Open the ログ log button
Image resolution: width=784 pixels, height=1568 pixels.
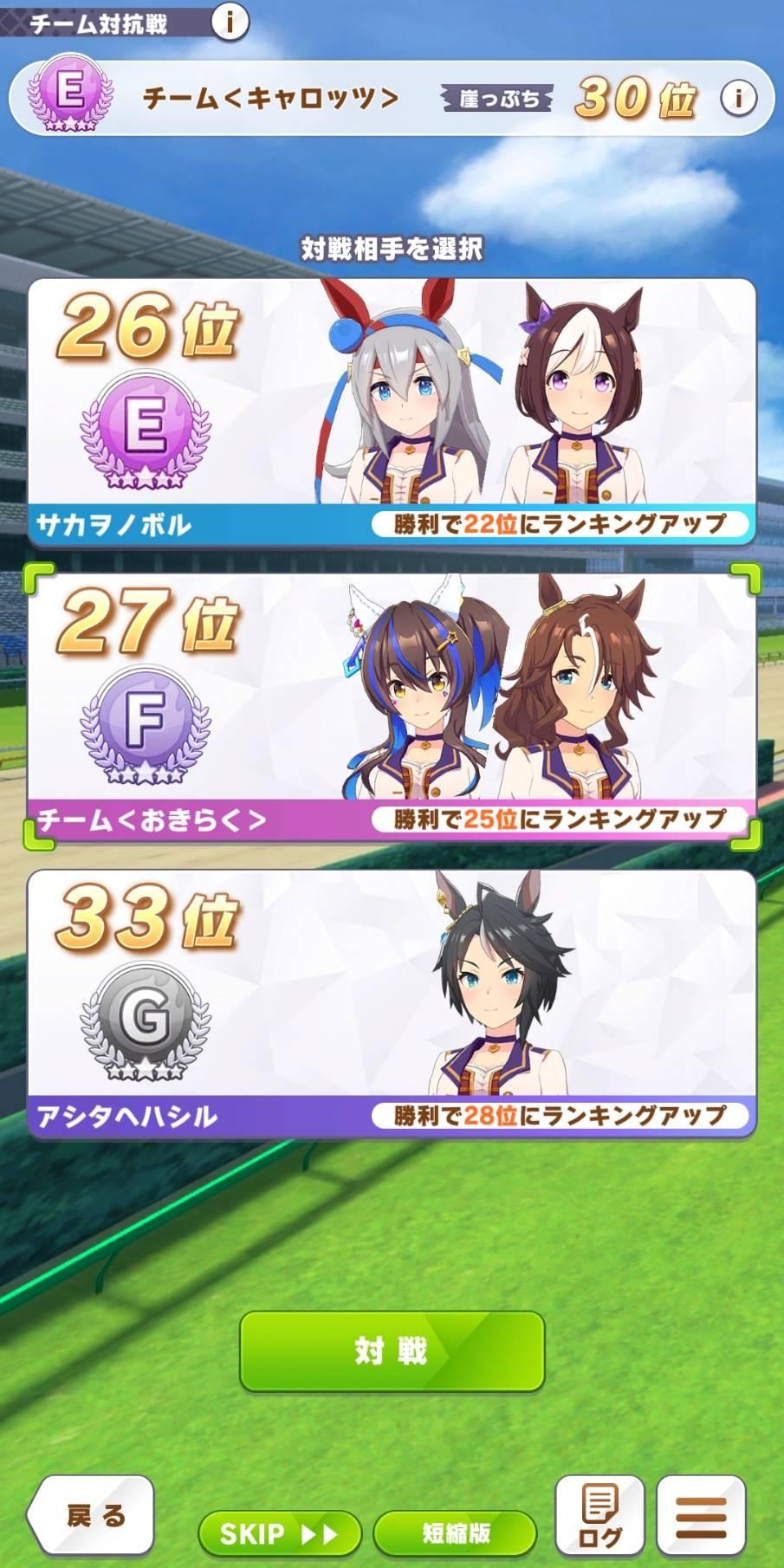click(599, 1515)
